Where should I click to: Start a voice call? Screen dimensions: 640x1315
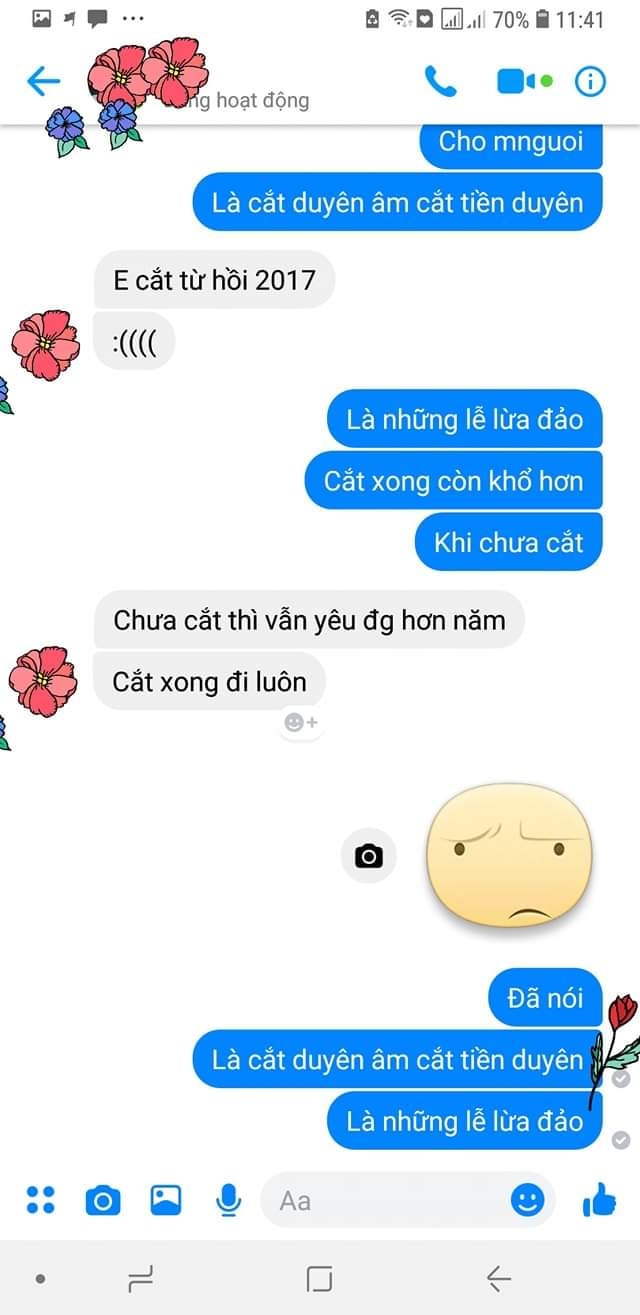[x=440, y=81]
